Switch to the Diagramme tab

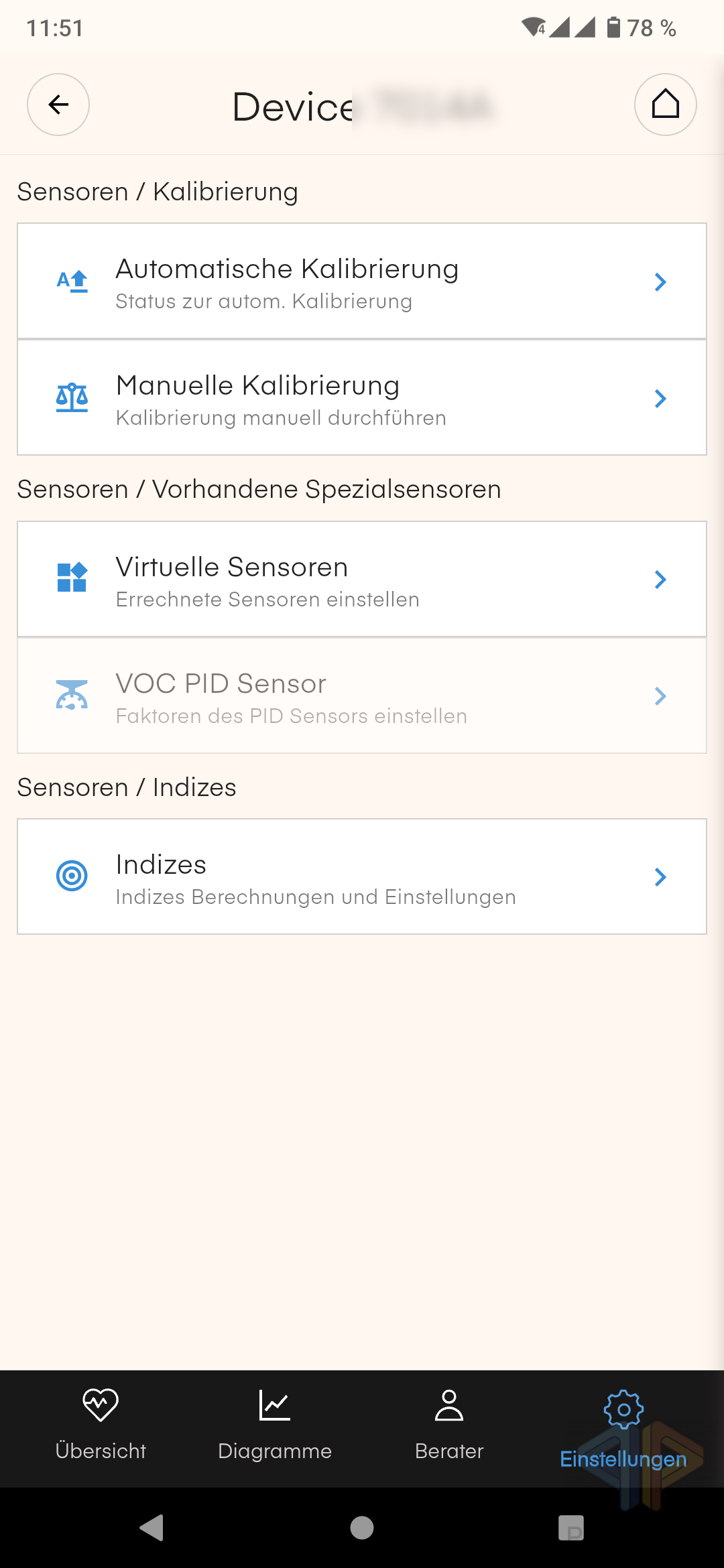275,1427
